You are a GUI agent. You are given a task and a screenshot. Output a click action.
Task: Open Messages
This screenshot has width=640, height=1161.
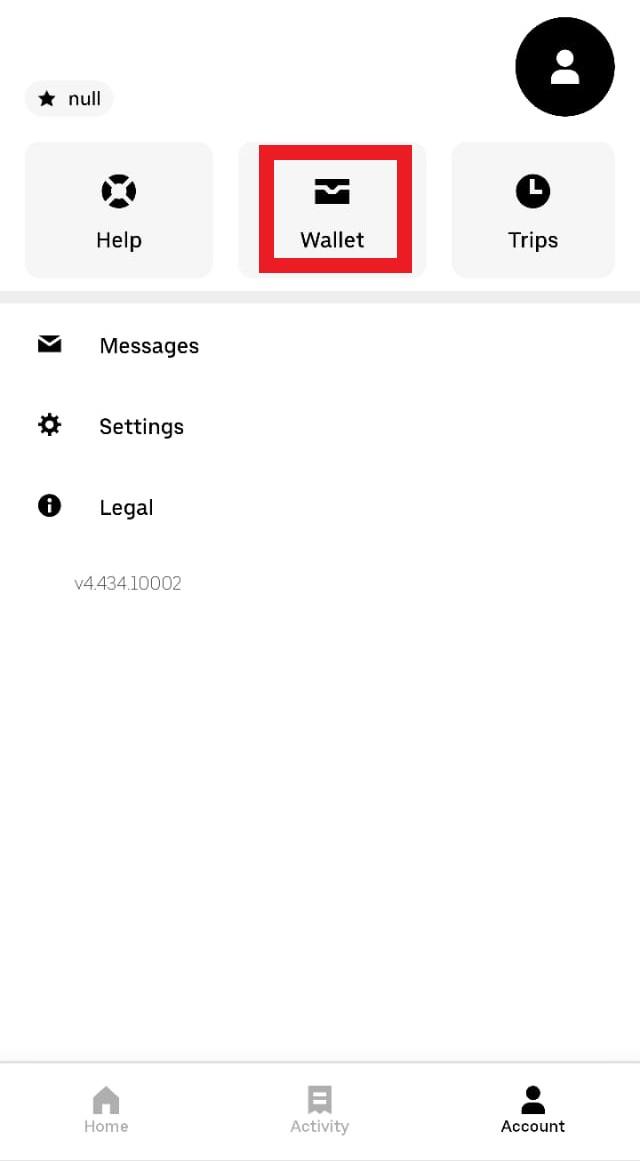(148, 346)
